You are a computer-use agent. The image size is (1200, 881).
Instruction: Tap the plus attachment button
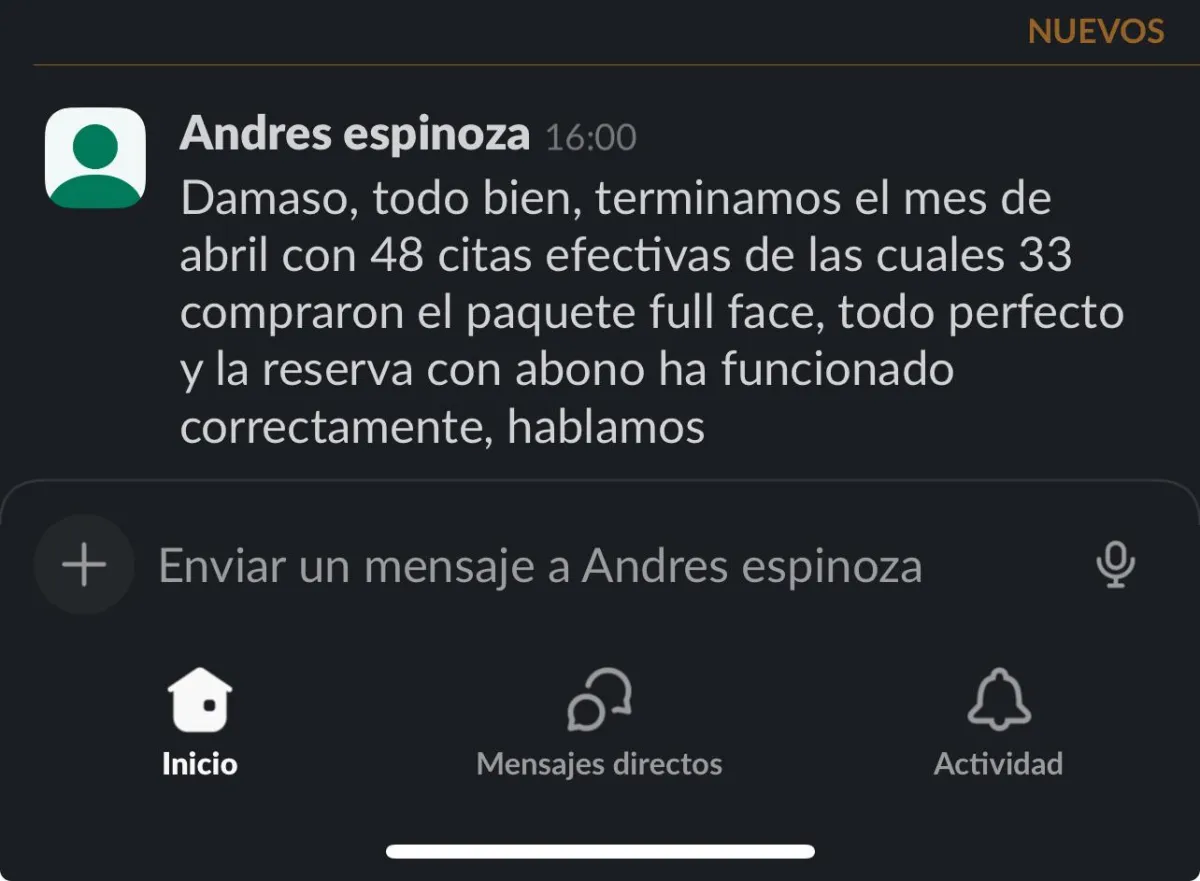point(84,565)
